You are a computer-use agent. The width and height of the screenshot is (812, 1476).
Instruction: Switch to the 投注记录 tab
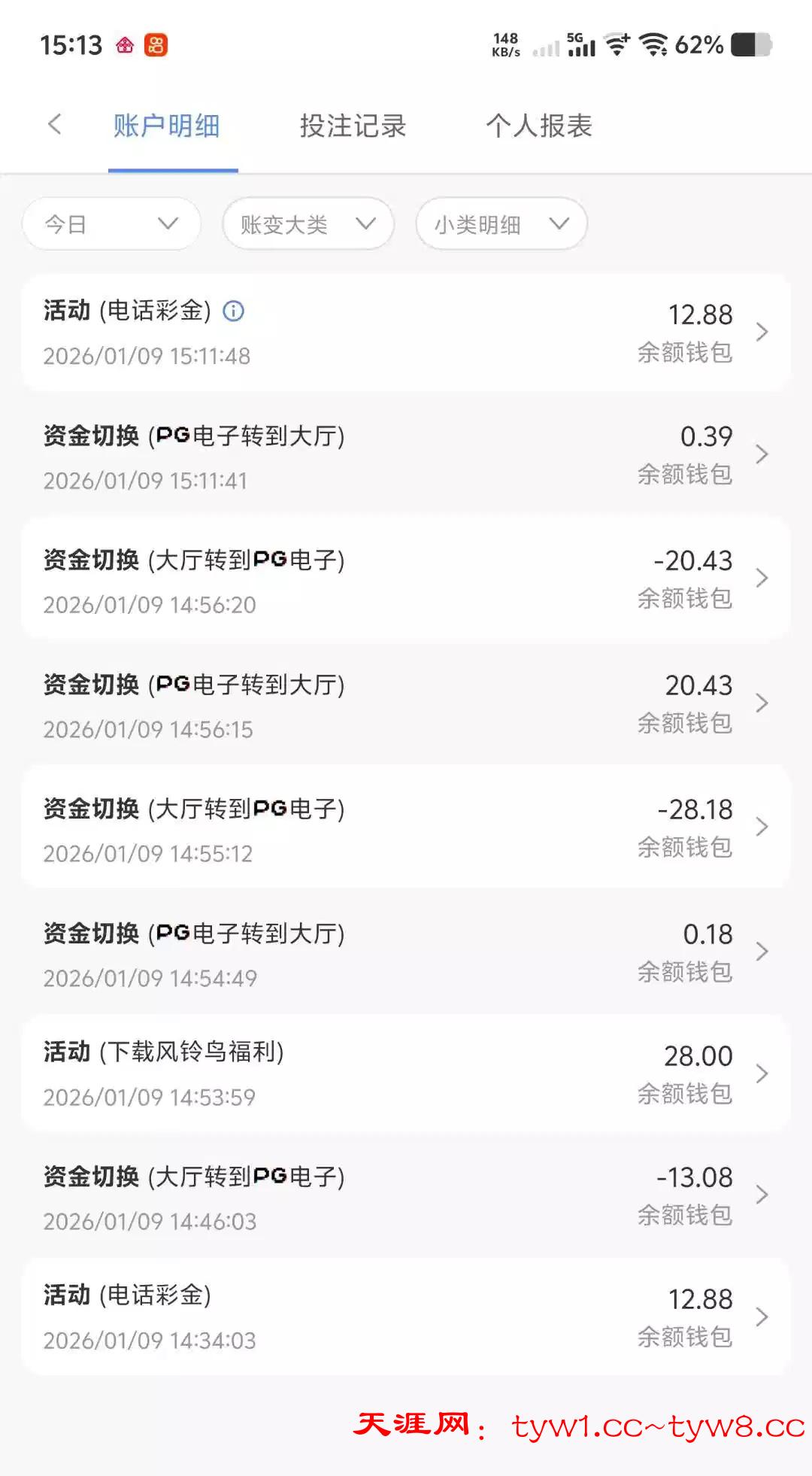pos(353,126)
